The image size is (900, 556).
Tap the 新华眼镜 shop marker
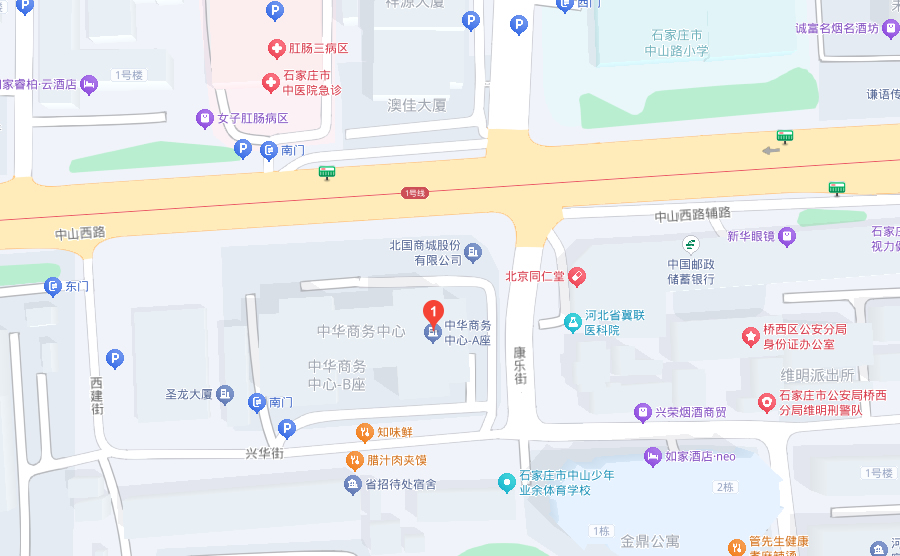pyautogui.click(x=787, y=237)
